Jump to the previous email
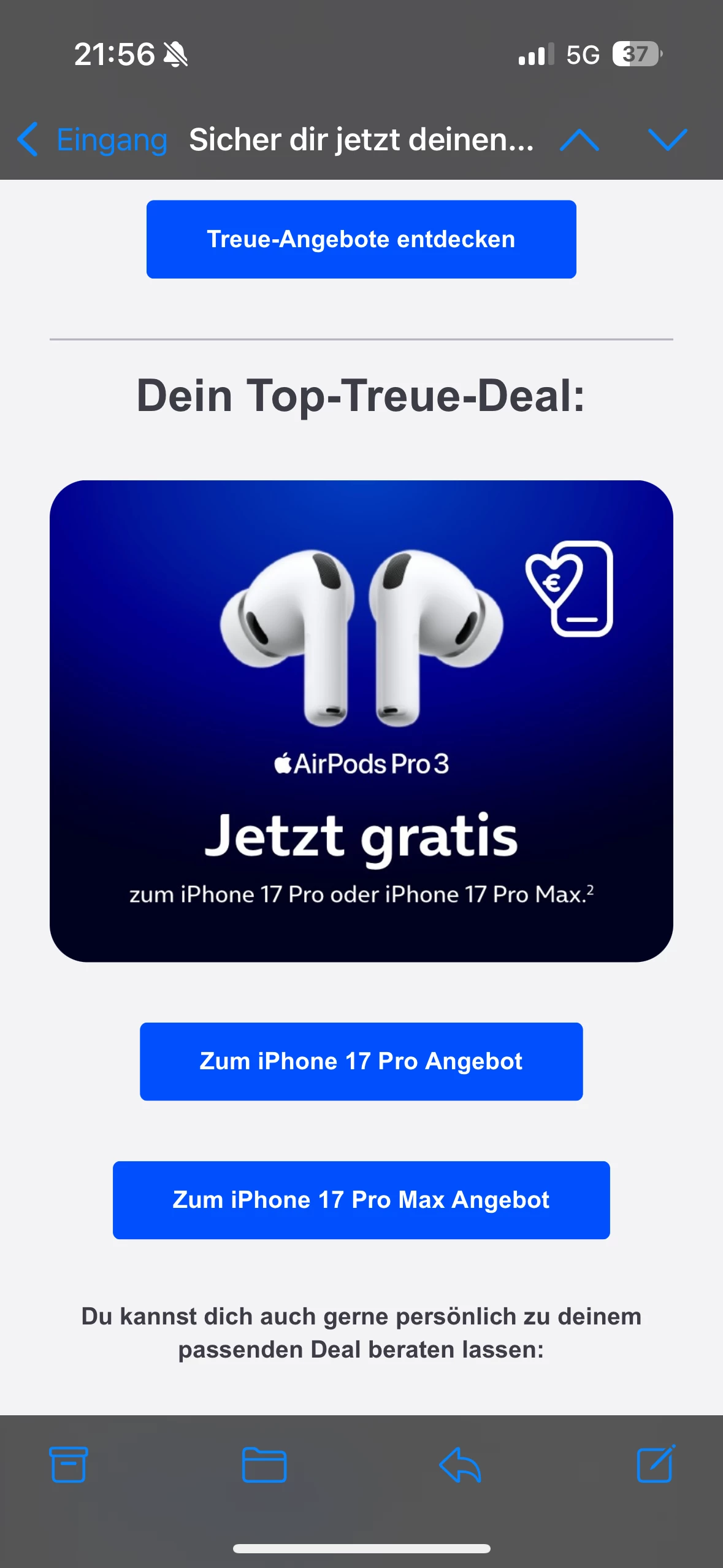This screenshot has width=723, height=1568. [579, 140]
